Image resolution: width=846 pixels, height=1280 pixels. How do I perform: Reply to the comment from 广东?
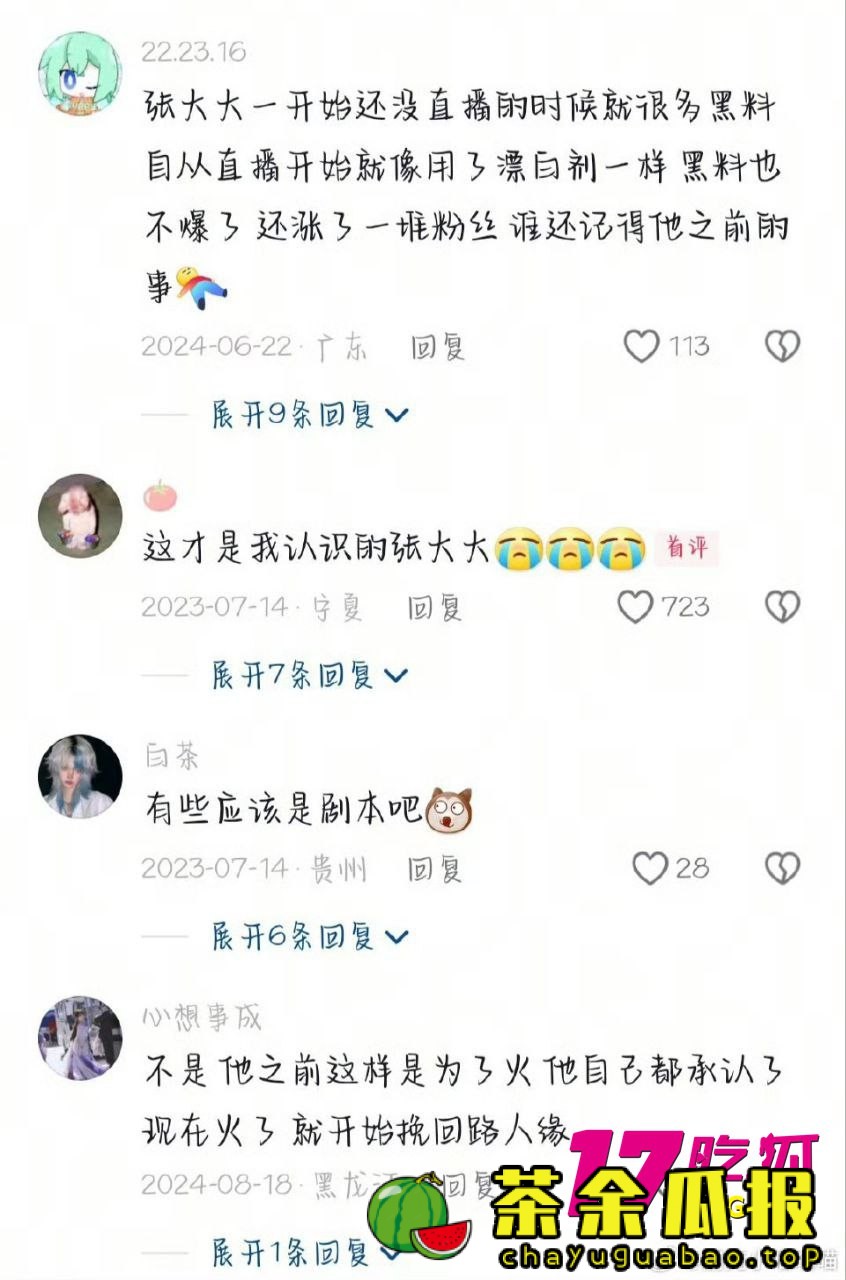click(x=437, y=347)
